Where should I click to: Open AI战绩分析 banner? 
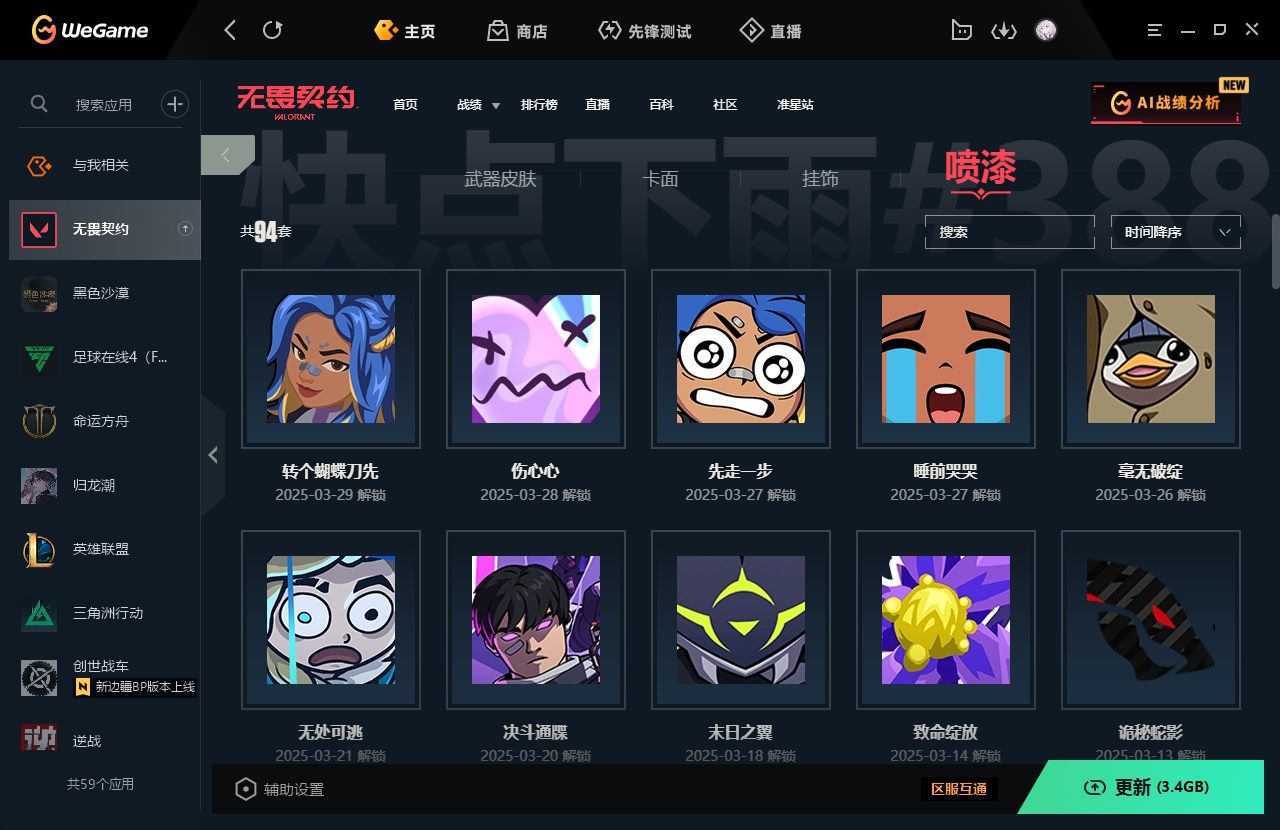click(x=1166, y=103)
